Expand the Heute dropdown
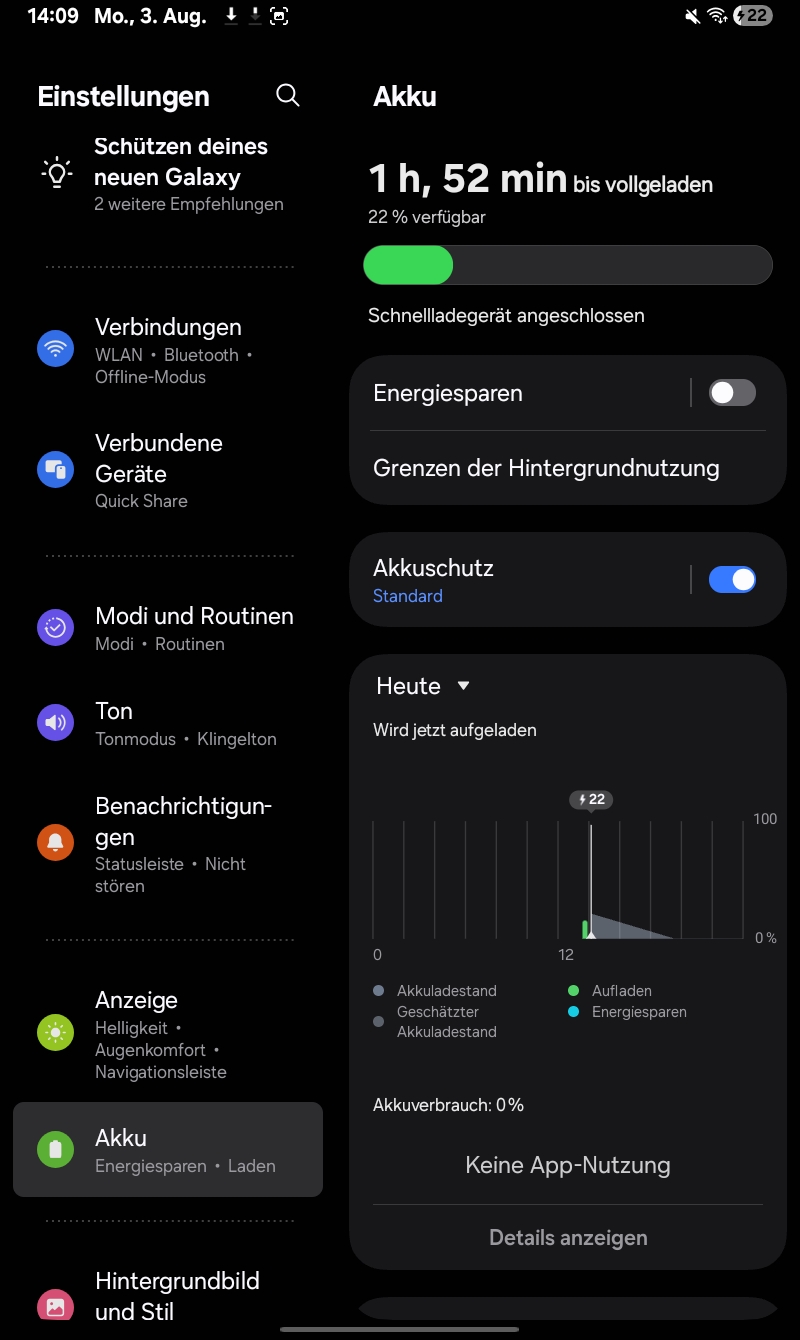Screen dimensions: 800x1340 pos(423,686)
